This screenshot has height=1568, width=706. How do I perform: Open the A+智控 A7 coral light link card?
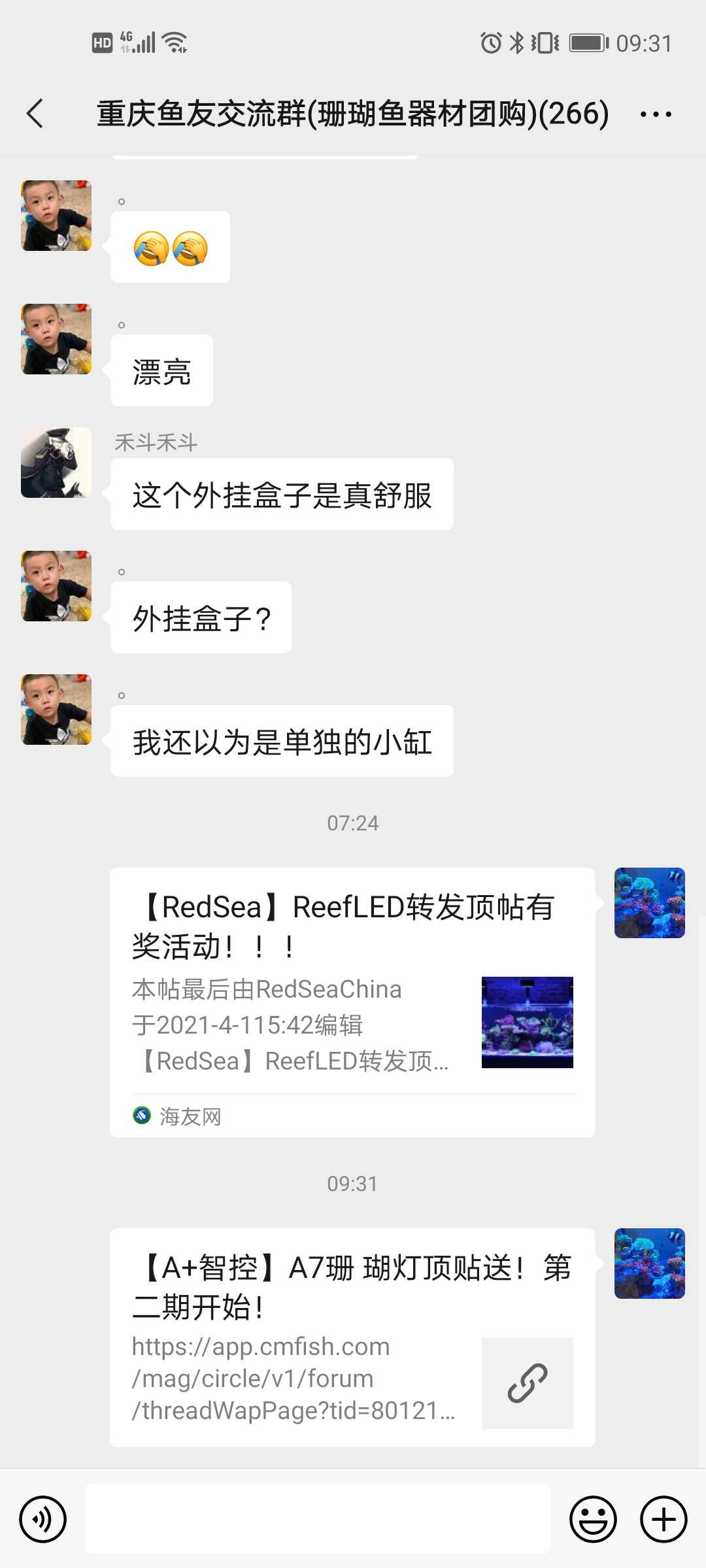352,1337
